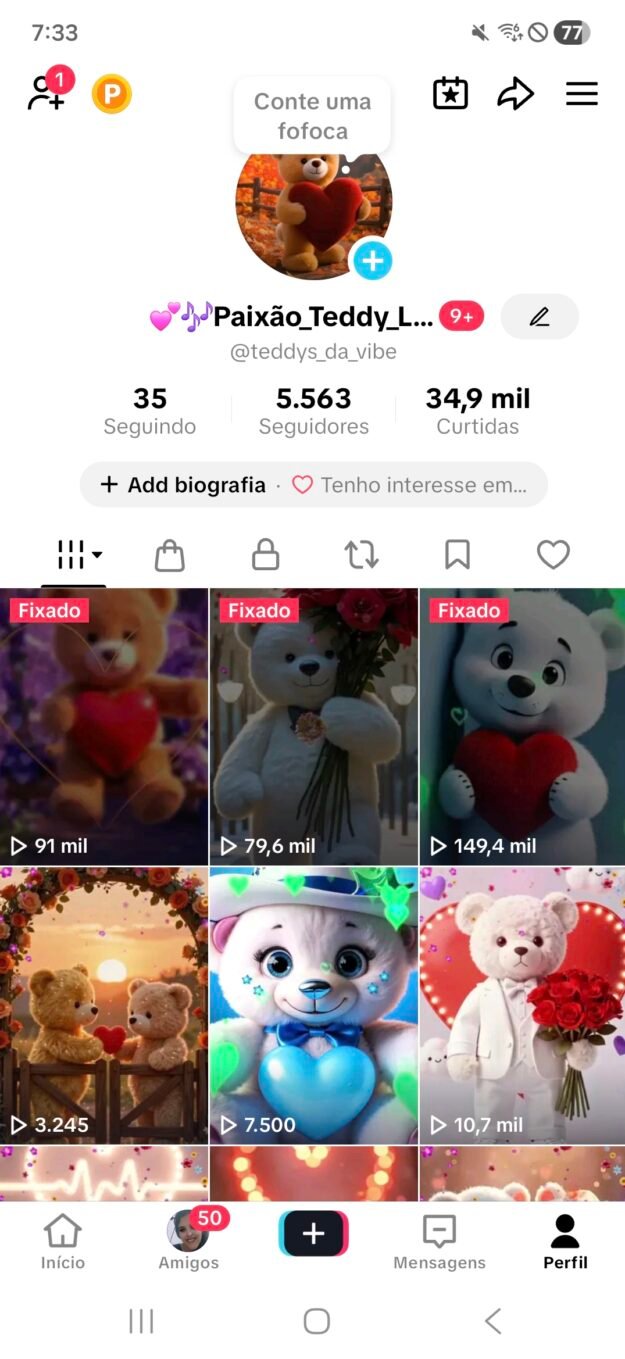Tap the Conte uma fofoca bubble

(312, 116)
